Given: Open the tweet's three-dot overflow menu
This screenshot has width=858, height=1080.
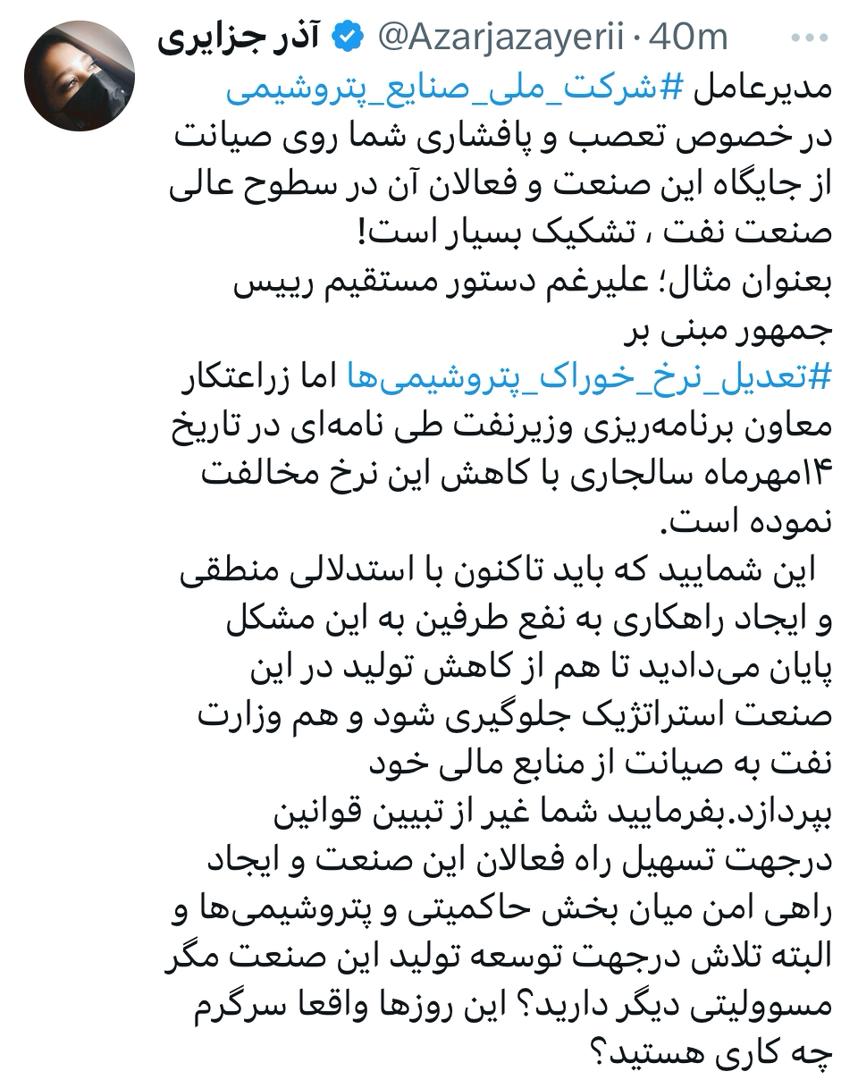Looking at the screenshot, I should coord(808,39).
